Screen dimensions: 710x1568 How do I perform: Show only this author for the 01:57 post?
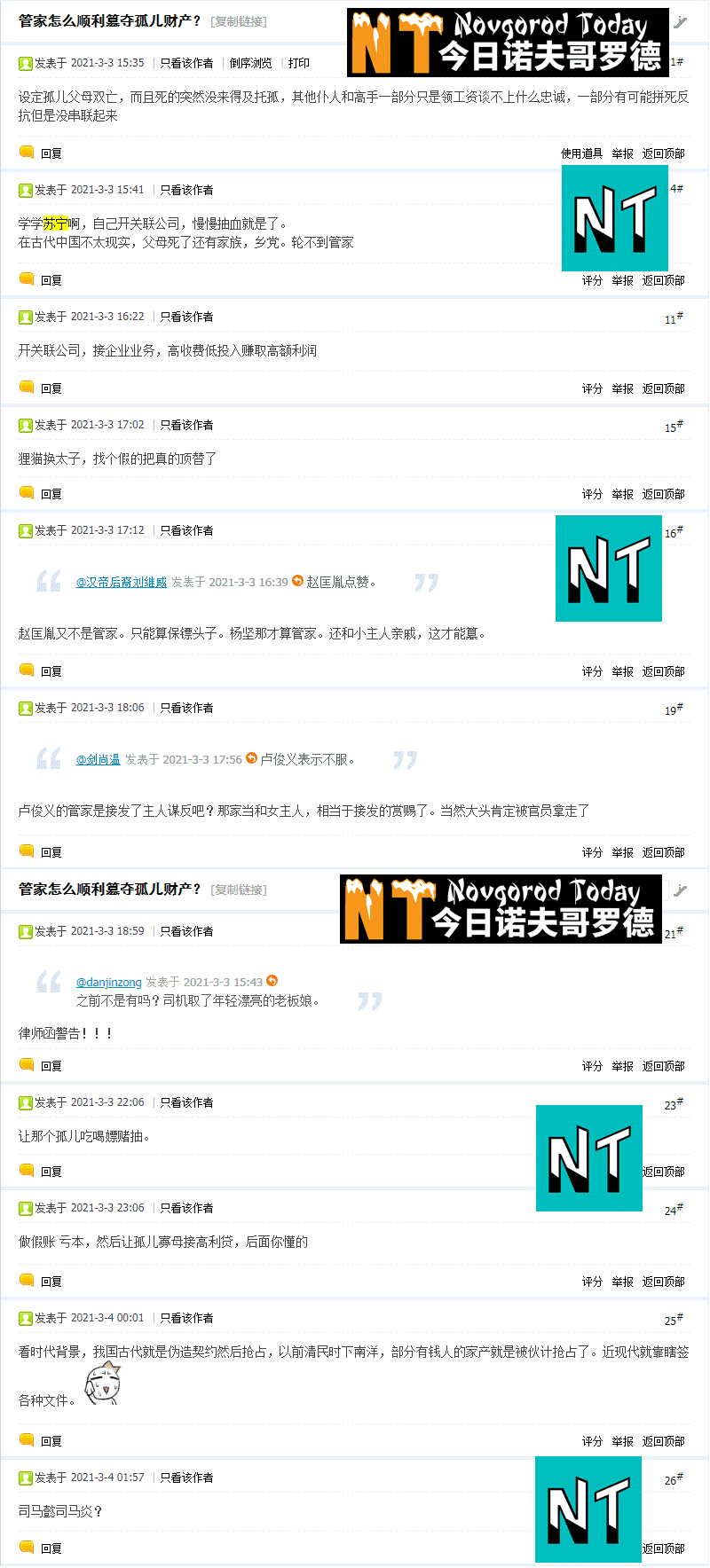pos(186,1478)
